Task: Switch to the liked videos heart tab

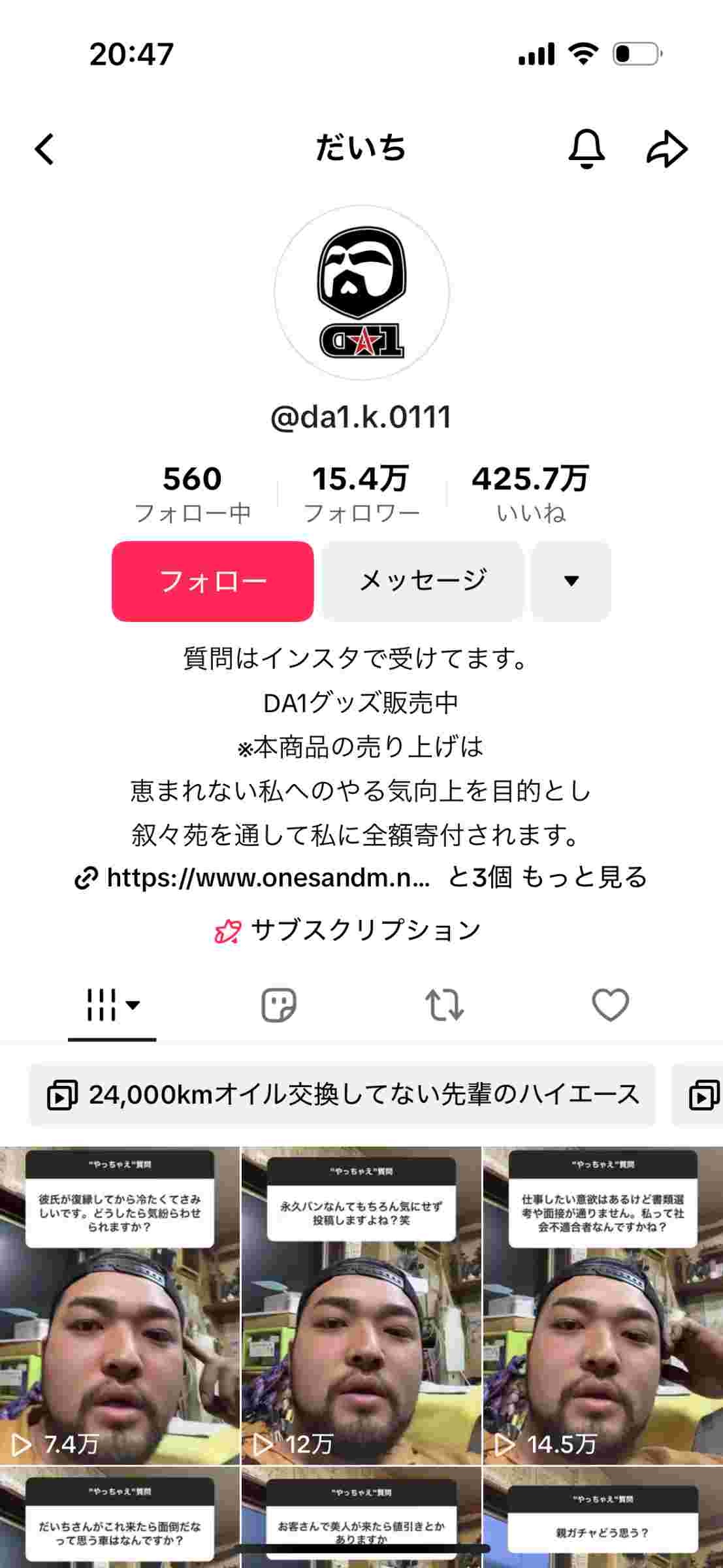Action: pyautogui.click(x=610, y=1005)
